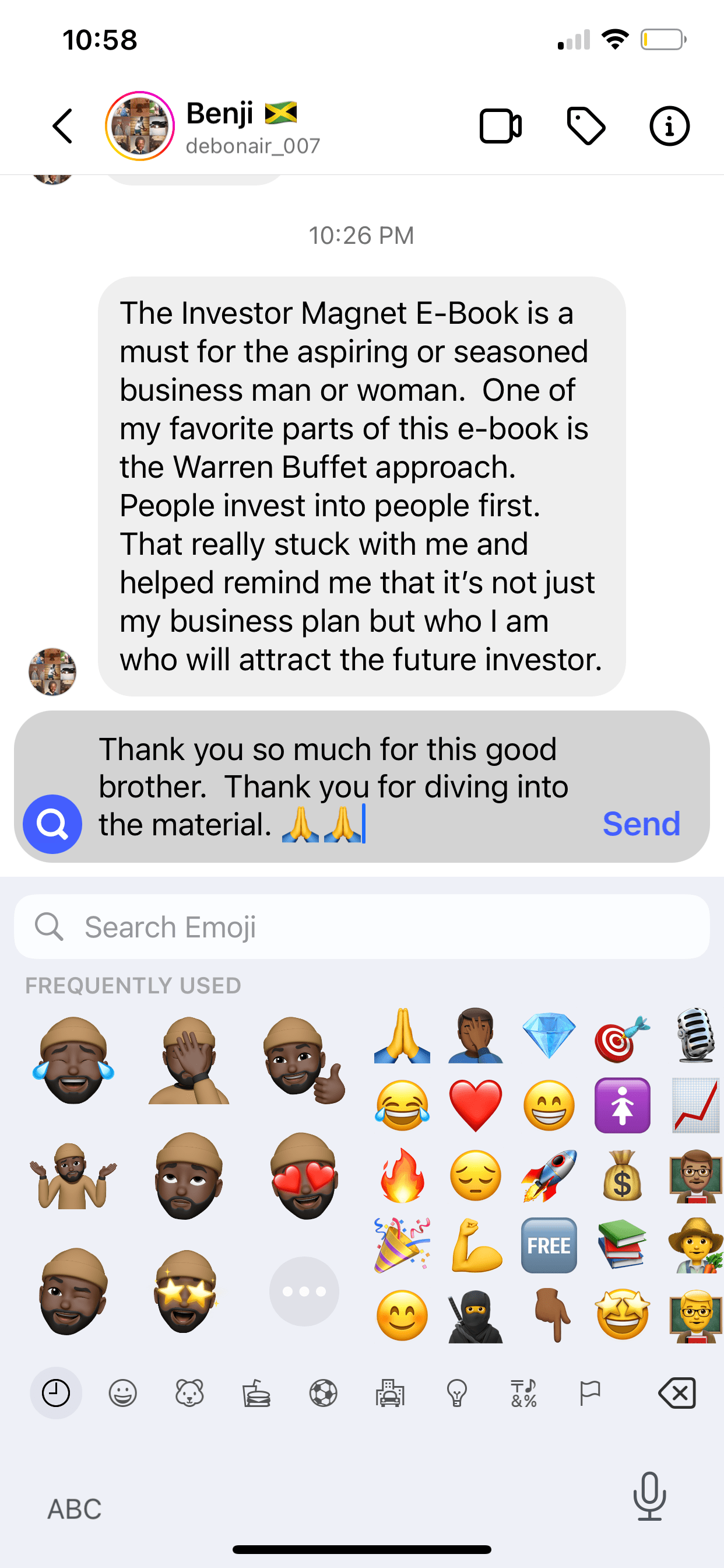Insert the folded hands emoji
This screenshot has width=724, height=1568.
402,1035
